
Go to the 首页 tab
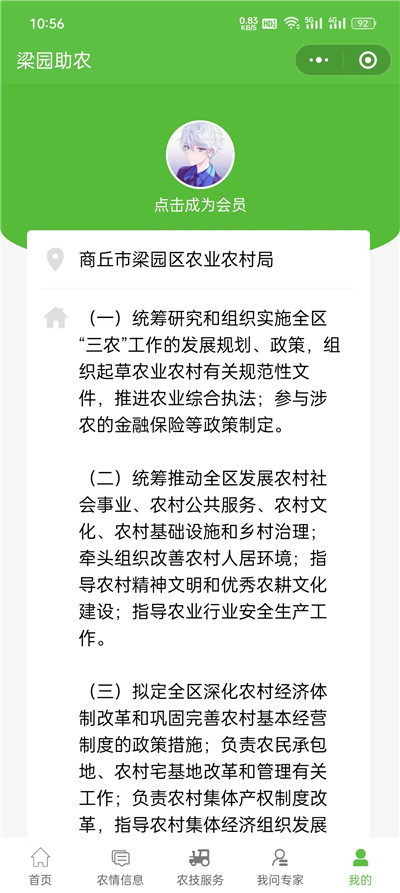[40, 866]
